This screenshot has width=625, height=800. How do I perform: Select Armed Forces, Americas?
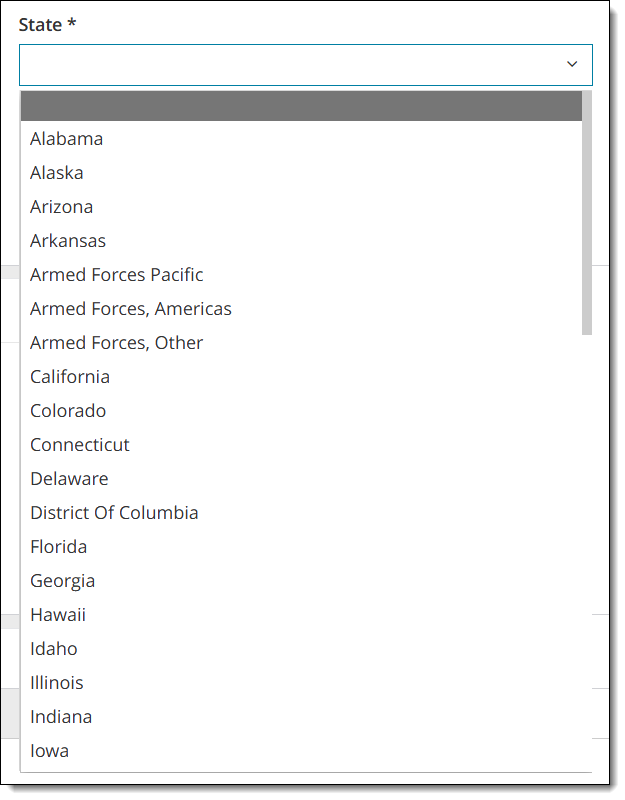click(131, 309)
